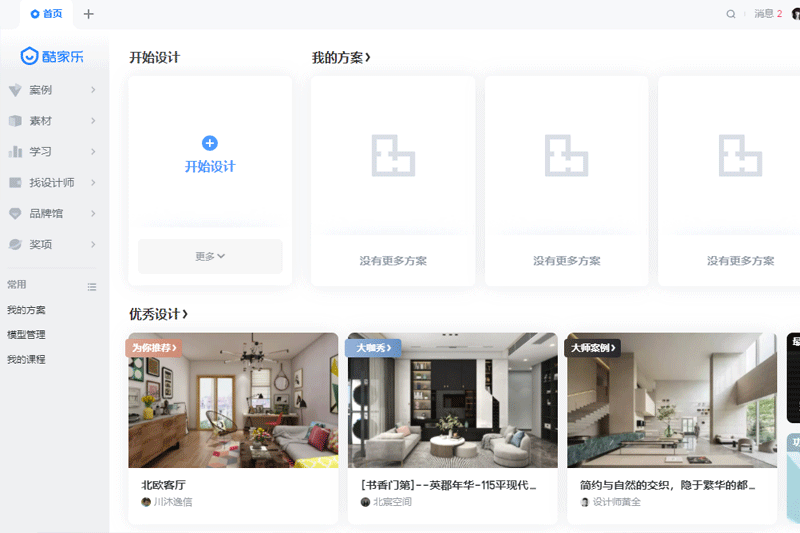This screenshot has width=800, height=533.
Task: Add a new tab with plus icon
Action: (89, 14)
